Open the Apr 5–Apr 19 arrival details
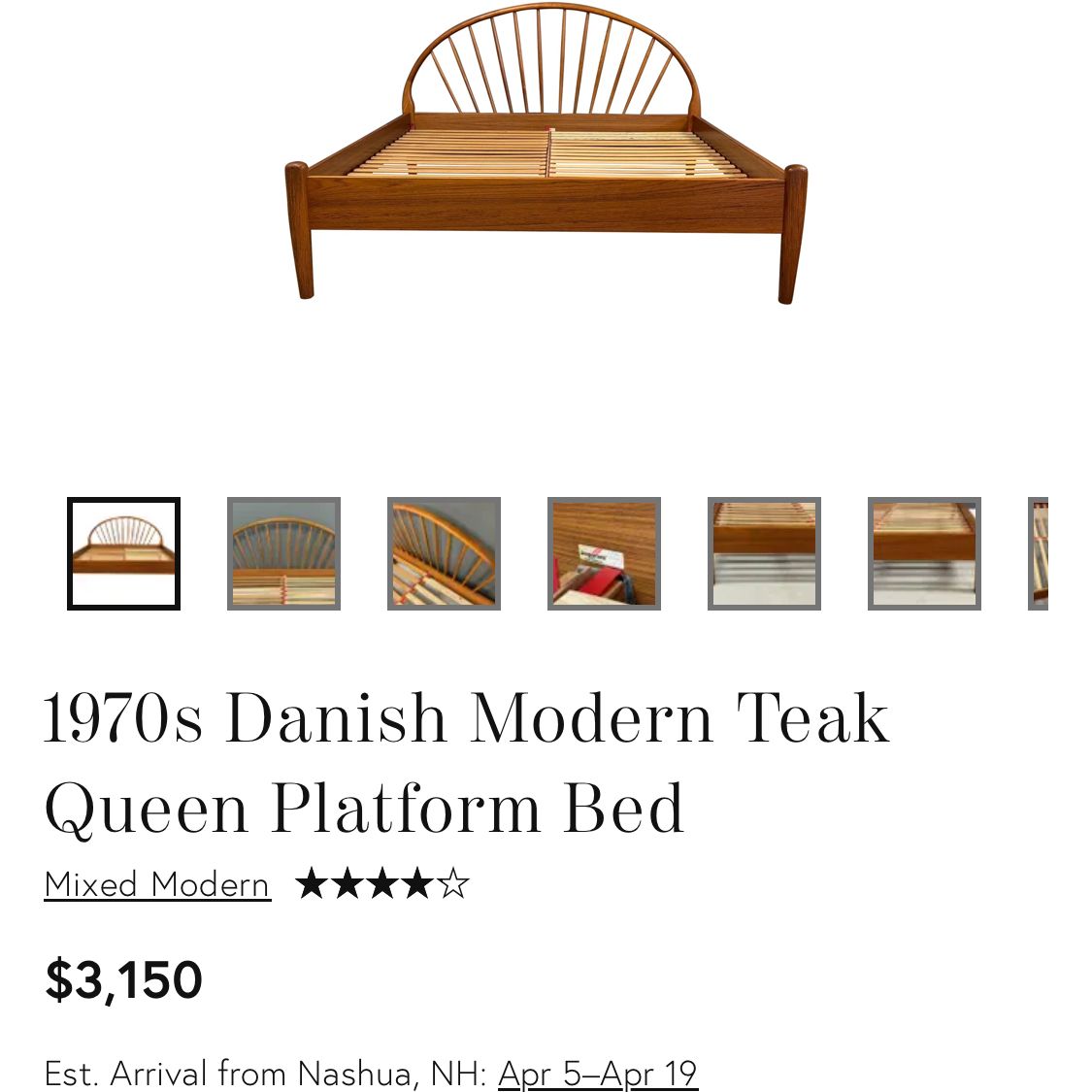Viewport: 1092px width, 1092px height. coord(598,1074)
